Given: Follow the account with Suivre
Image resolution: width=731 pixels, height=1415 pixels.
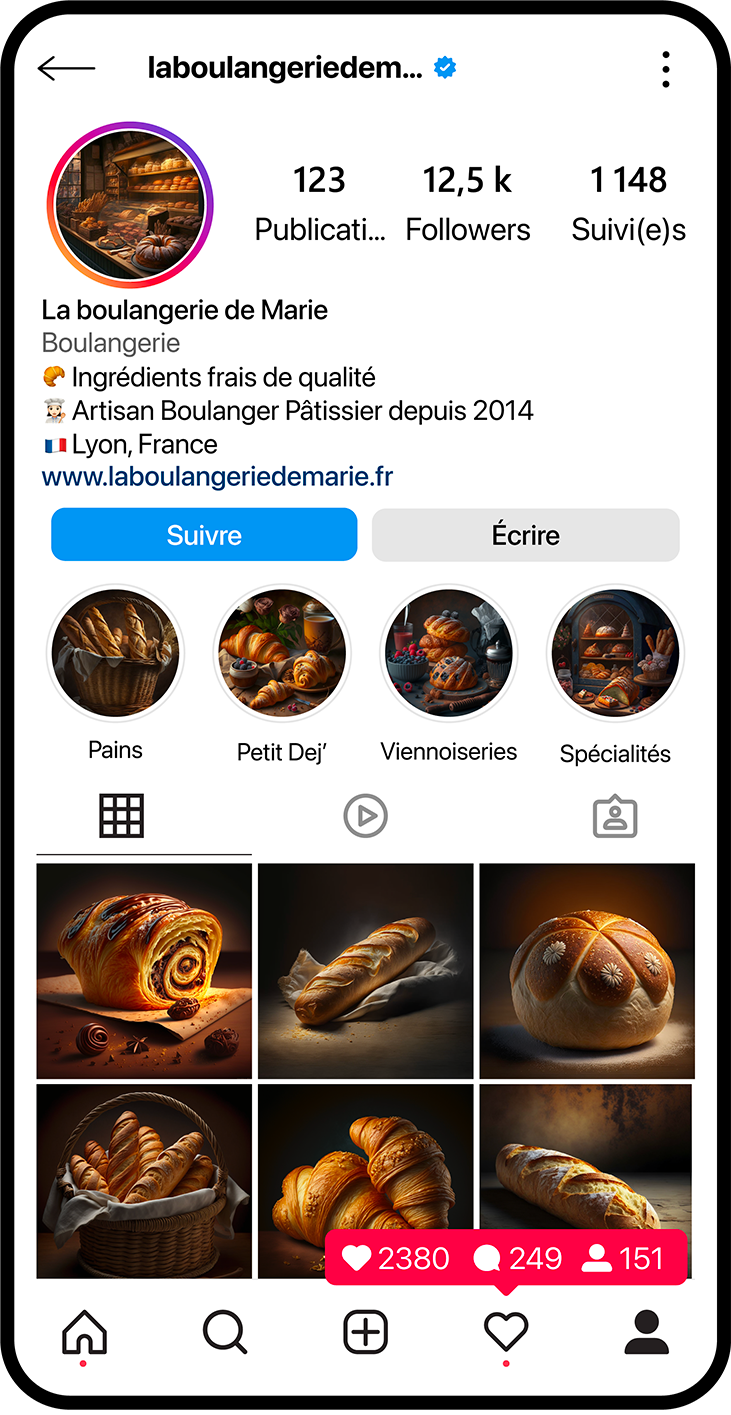Looking at the screenshot, I should 204,535.
